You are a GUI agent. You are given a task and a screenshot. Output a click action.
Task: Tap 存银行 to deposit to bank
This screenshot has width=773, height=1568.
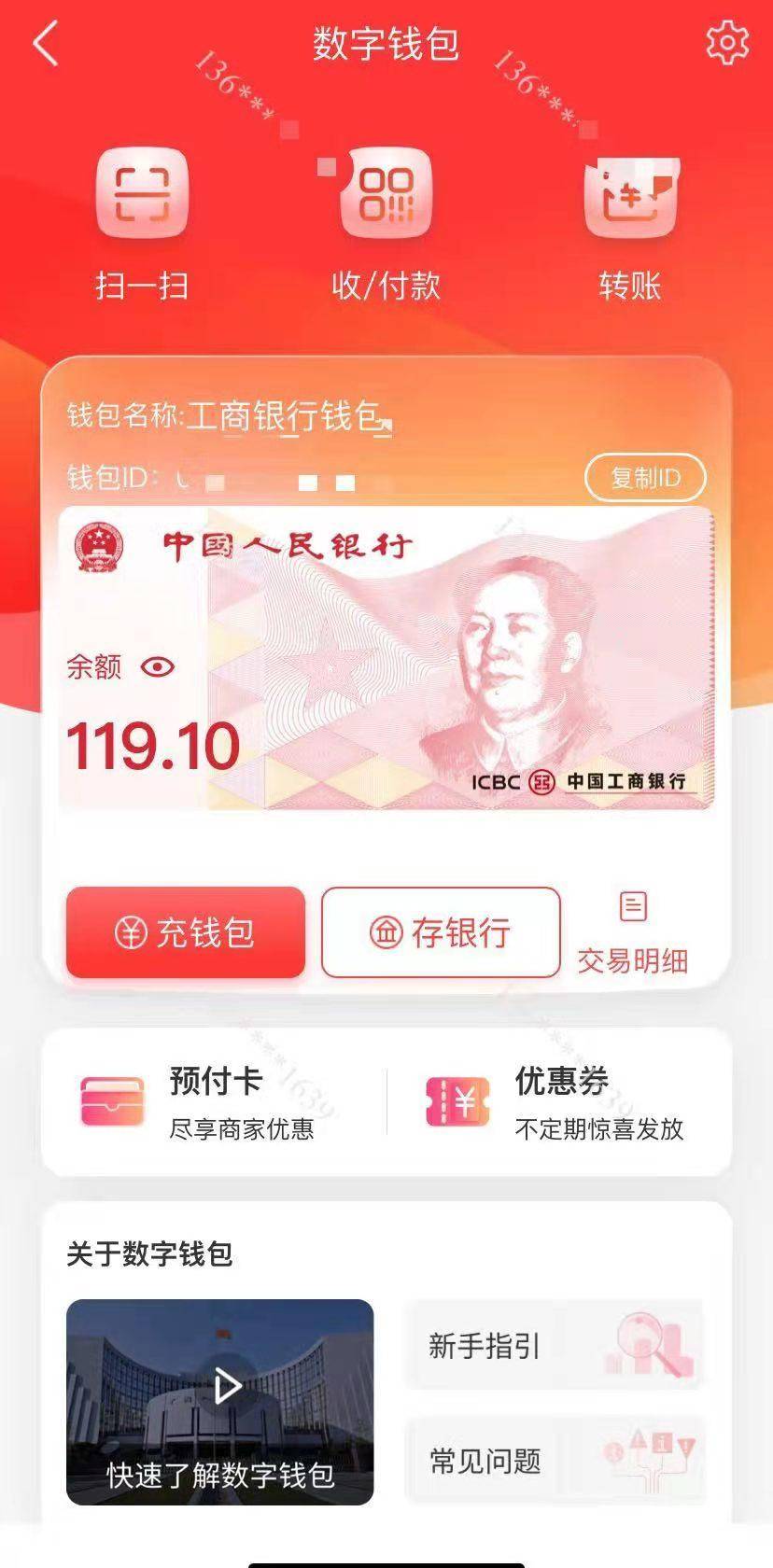[x=441, y=932]
